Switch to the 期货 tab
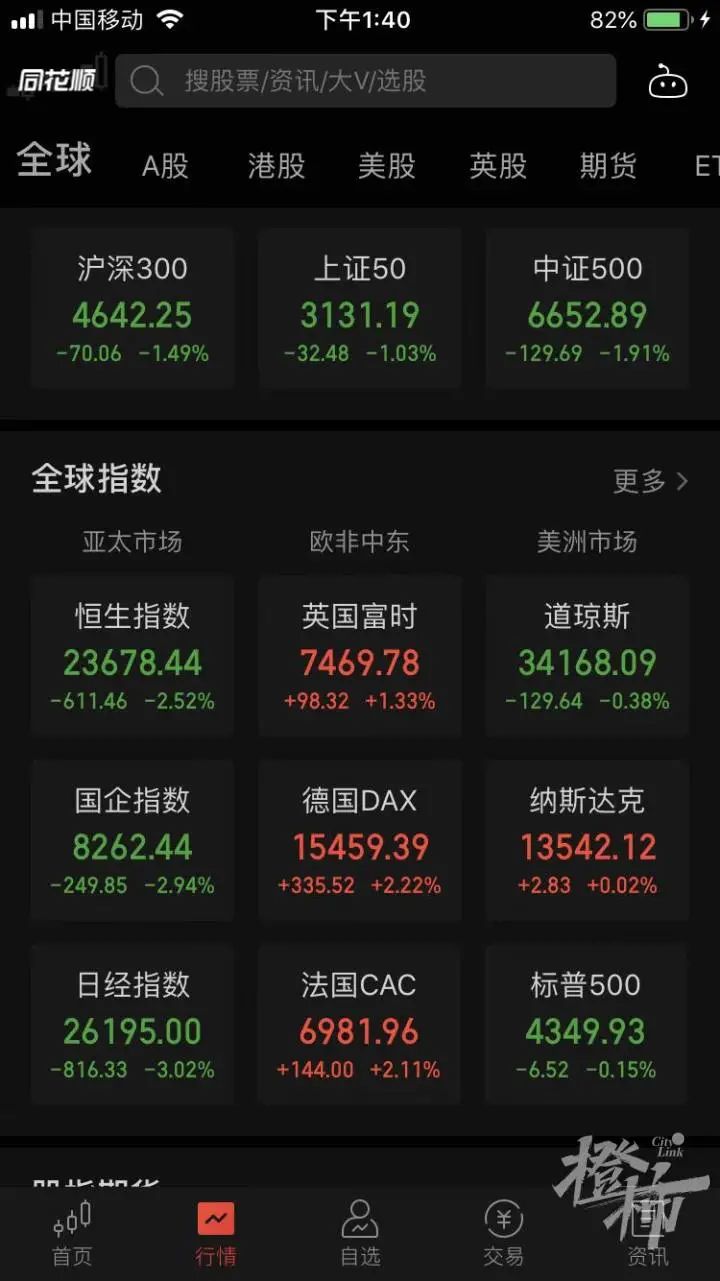Viewport: 720px width, 1281px height. pos(608,166)
